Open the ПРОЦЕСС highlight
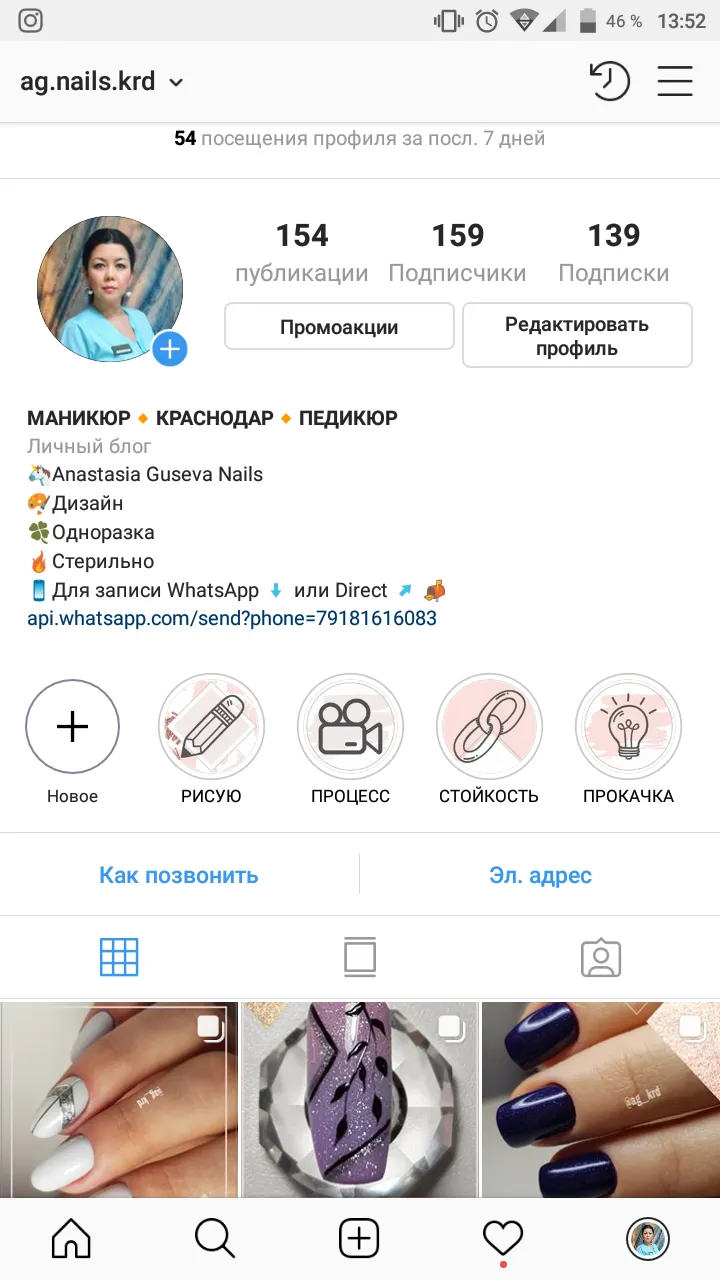720x1280 pixels. click(x=350, y=727)
